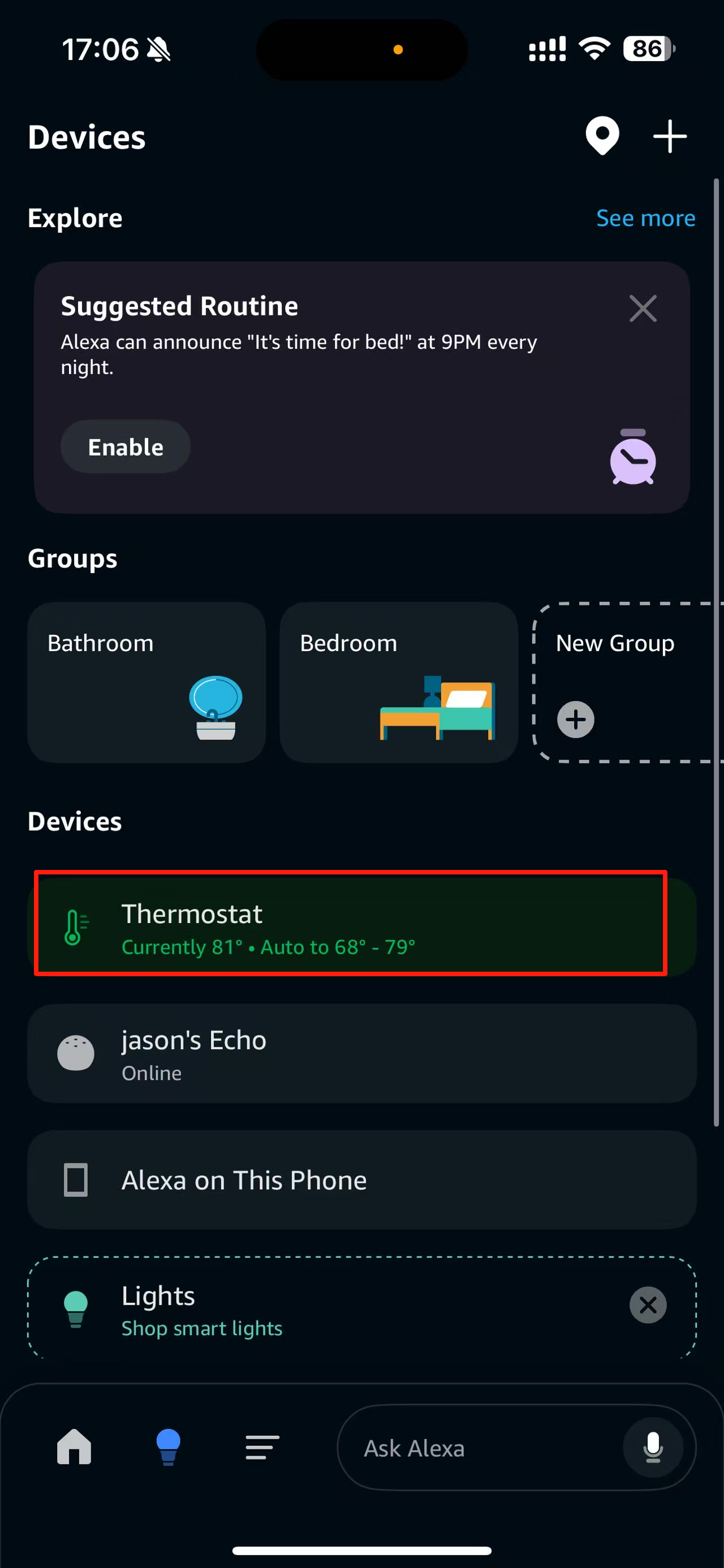This screenshot has width=724, height=1568.
Task: Tap Shop smart lights under Lights
Action: pyautogui.click(x=201, y=1328)
